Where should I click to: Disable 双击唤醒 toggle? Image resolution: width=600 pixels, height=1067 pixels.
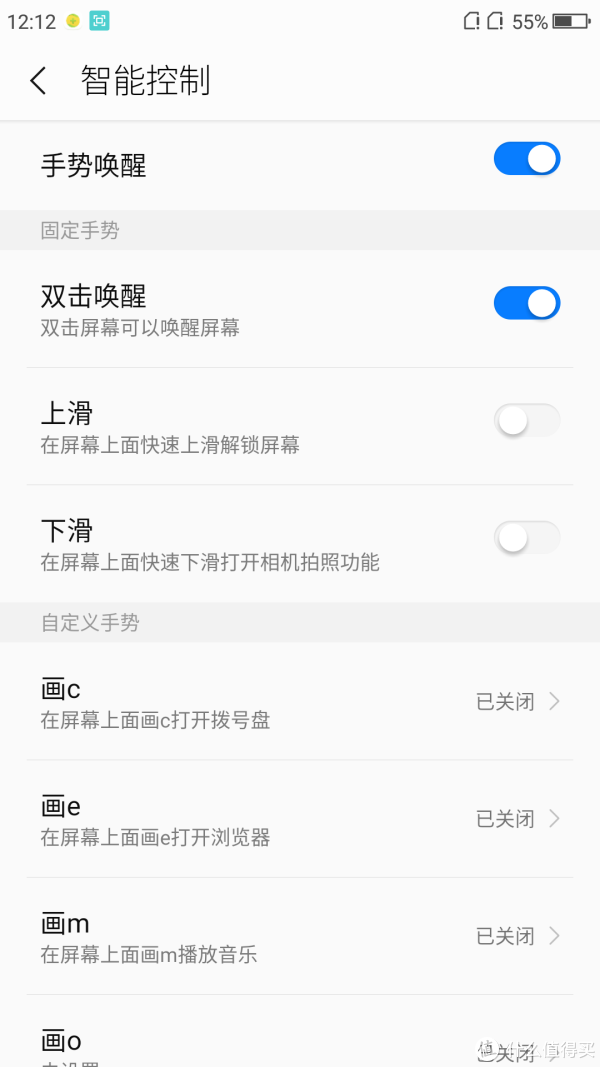(527, 303)
